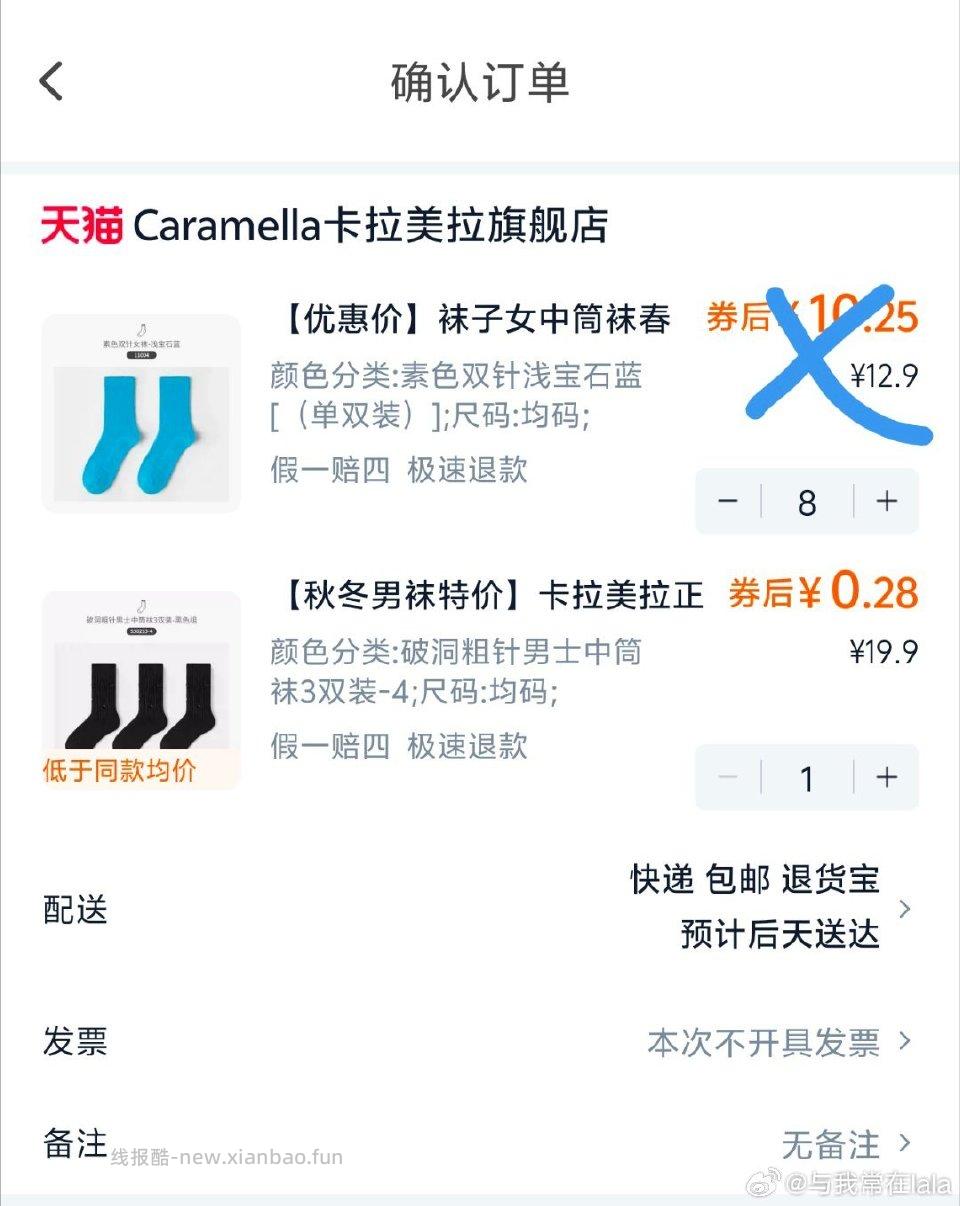Open the Caramella卡拉美拉旗舰店 store page
The height and width of the screenshot is (1206, 960).
(x=370, y=225)
